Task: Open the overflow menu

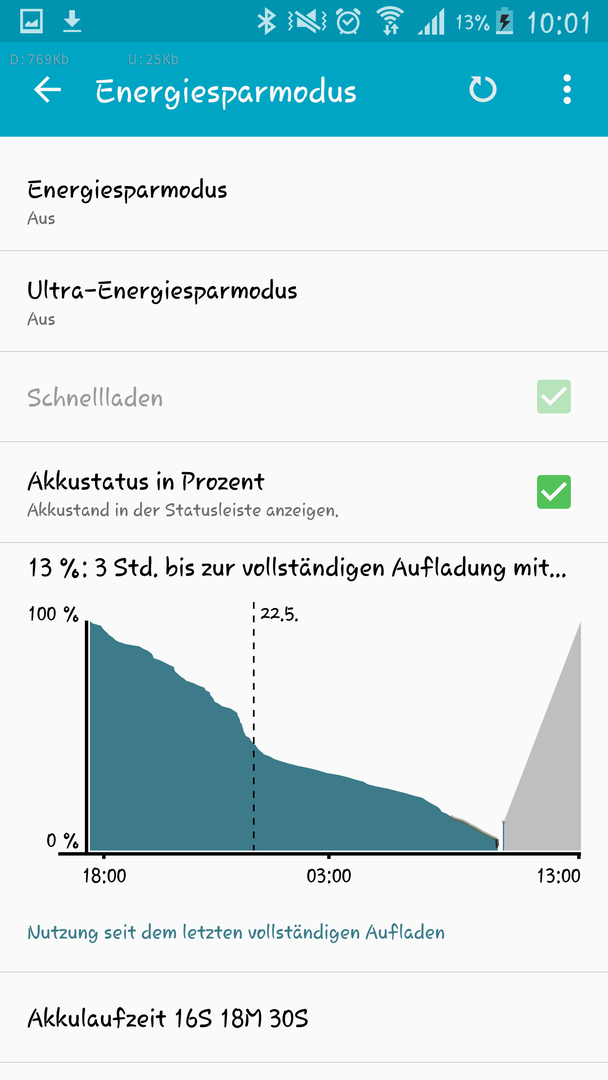Action: 567,90
